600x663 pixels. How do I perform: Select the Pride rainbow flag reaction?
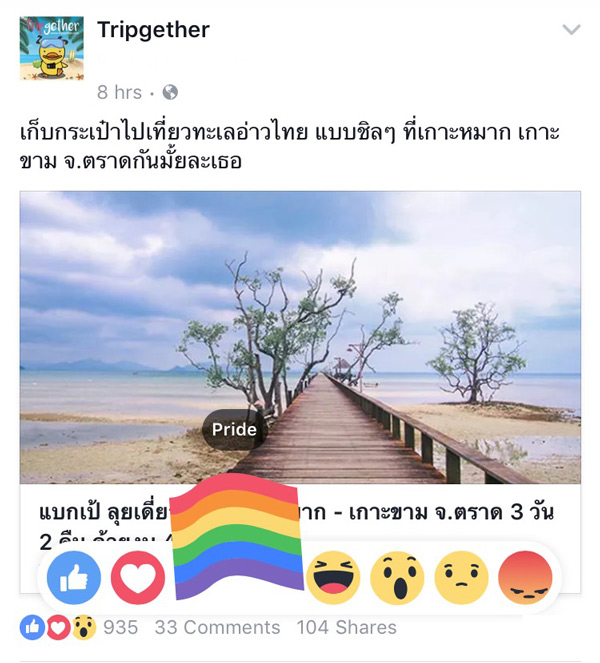click(237, 540)
